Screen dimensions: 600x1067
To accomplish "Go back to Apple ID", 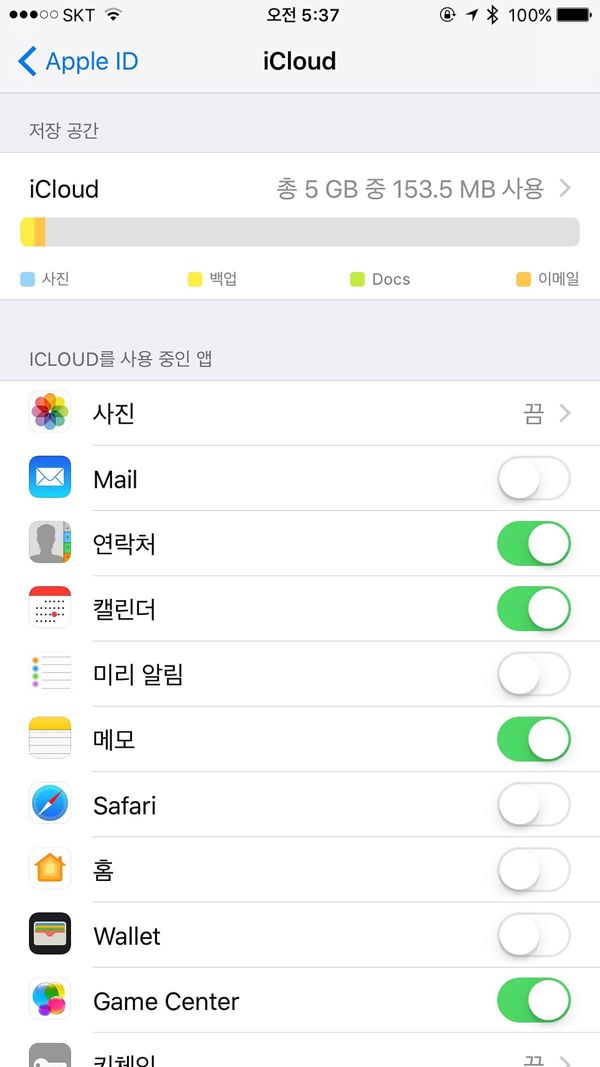I will click(78, 61).
